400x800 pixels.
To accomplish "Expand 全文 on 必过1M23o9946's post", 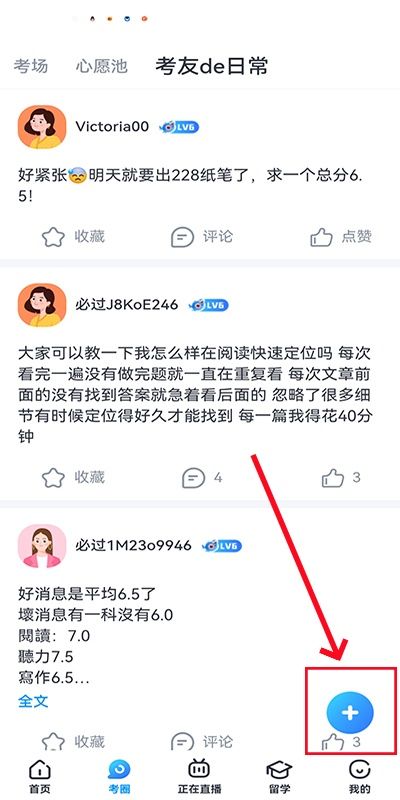I will (33, 701).
